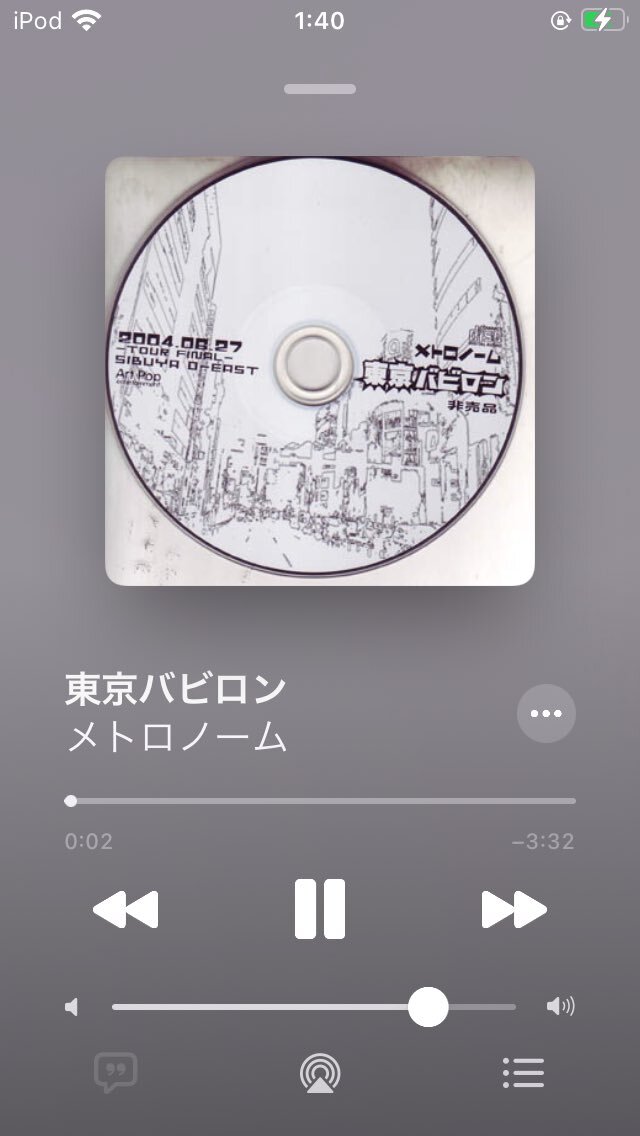This screenshot has height=1136, width=640.
Task: Skip back to the previous track
Action: (x=125, y=909)
